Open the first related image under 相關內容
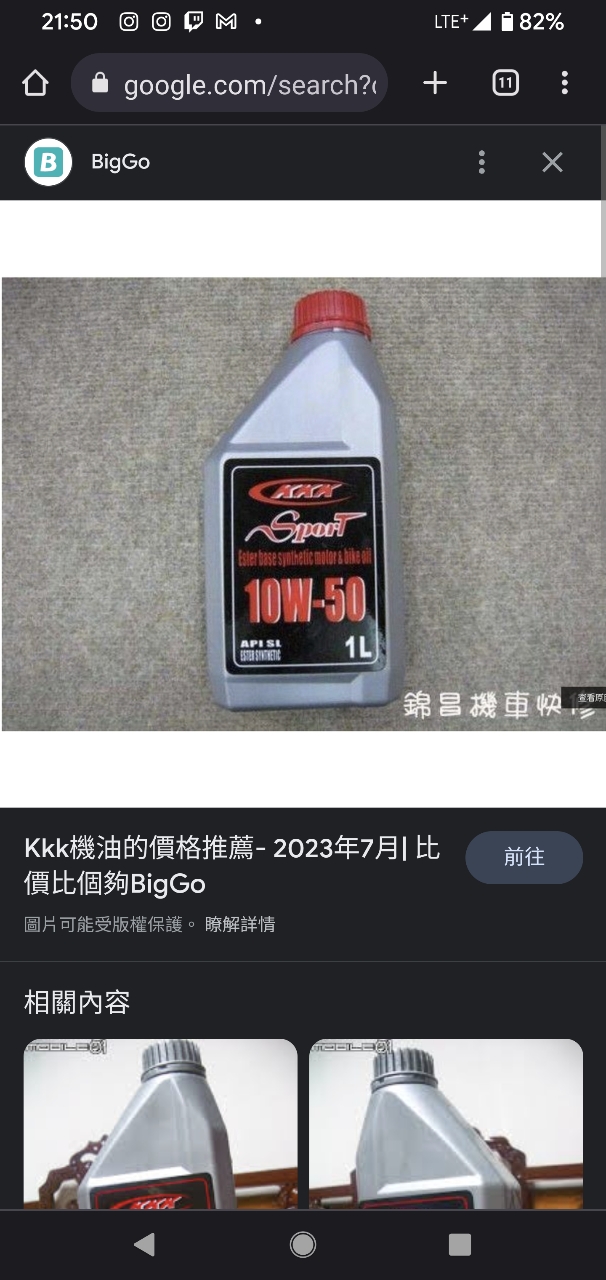Screen dimensions: 606x1280 pyautogui.click(x=160, y=1123)
